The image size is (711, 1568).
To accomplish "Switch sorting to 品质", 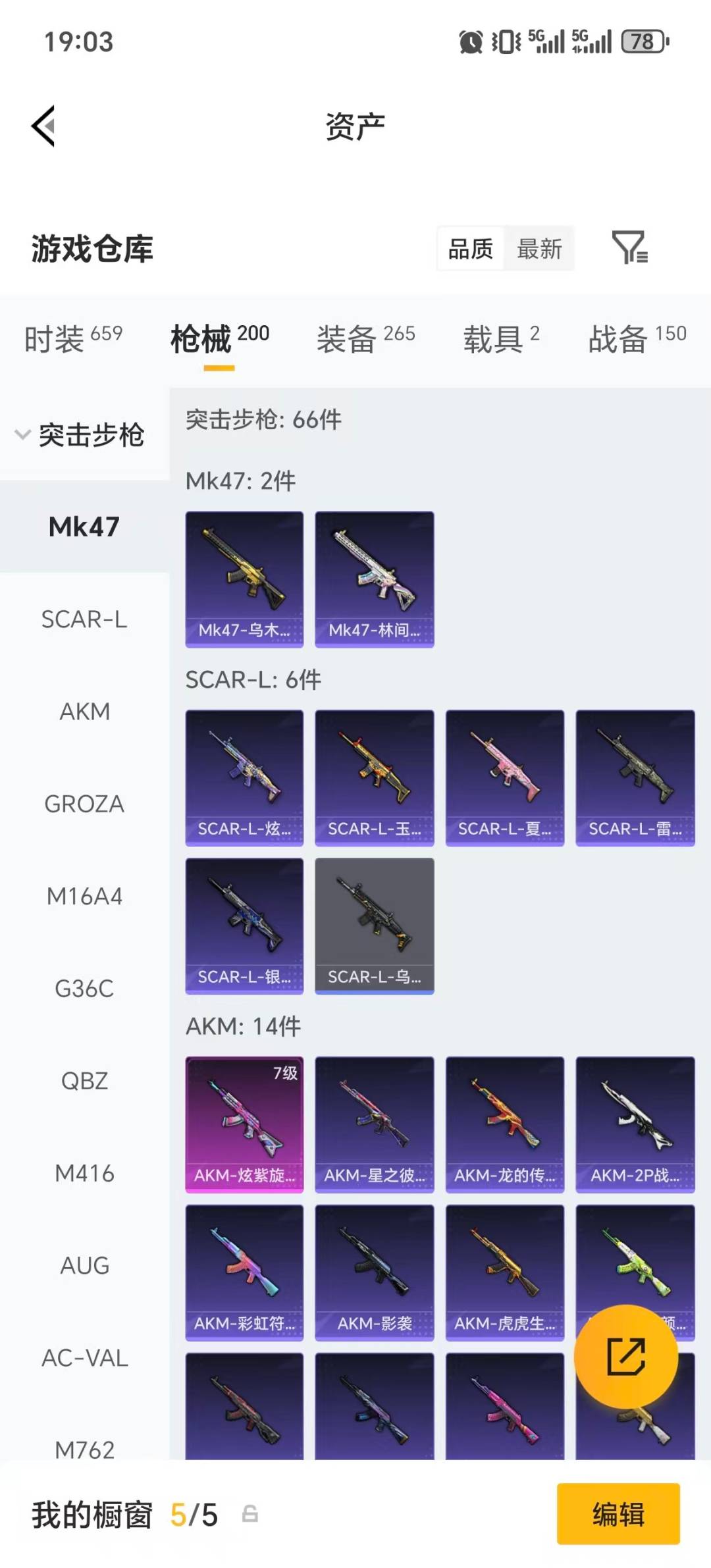I will point(470,249).
